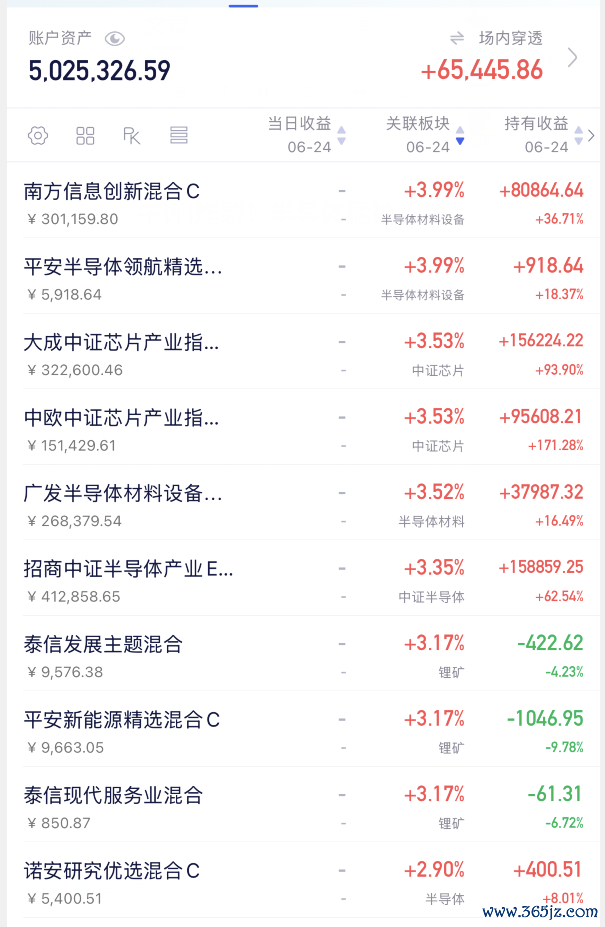
Task: Sort by 持有收益 column
Action: click(544, 135)
